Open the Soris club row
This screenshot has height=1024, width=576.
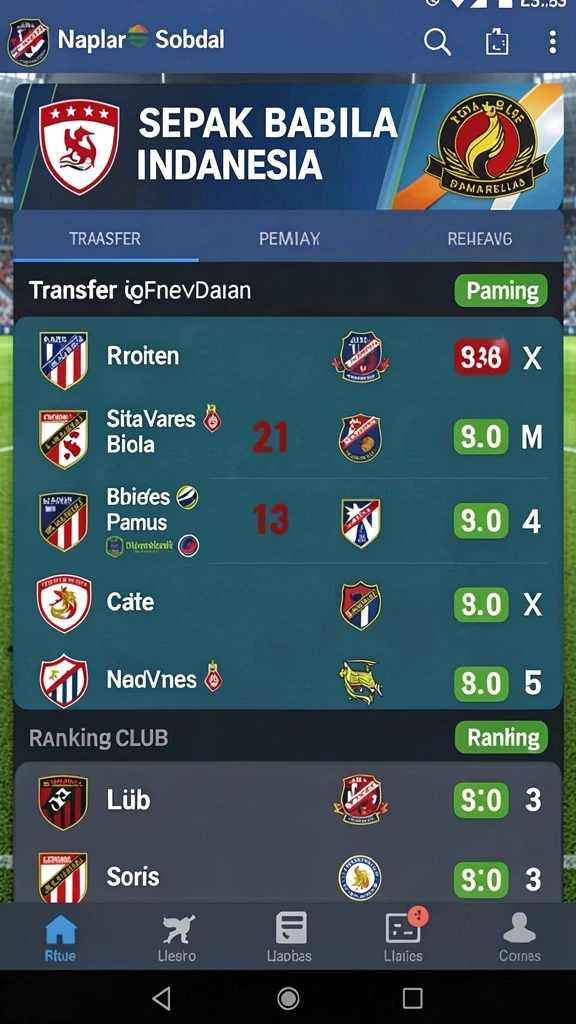(x=288, y=876)
